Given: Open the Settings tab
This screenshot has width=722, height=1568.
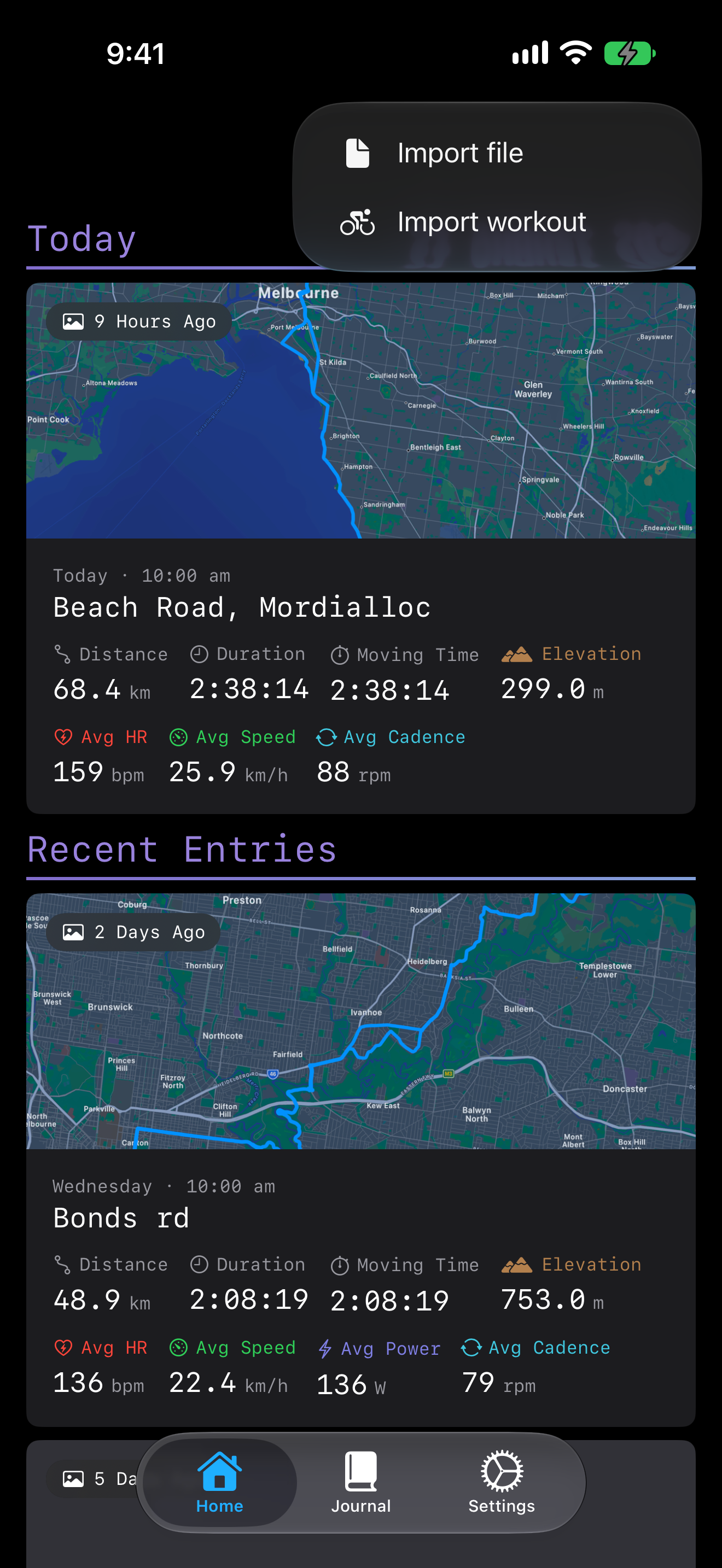Looking at the screenshot, I should (x=502, y=1482).
